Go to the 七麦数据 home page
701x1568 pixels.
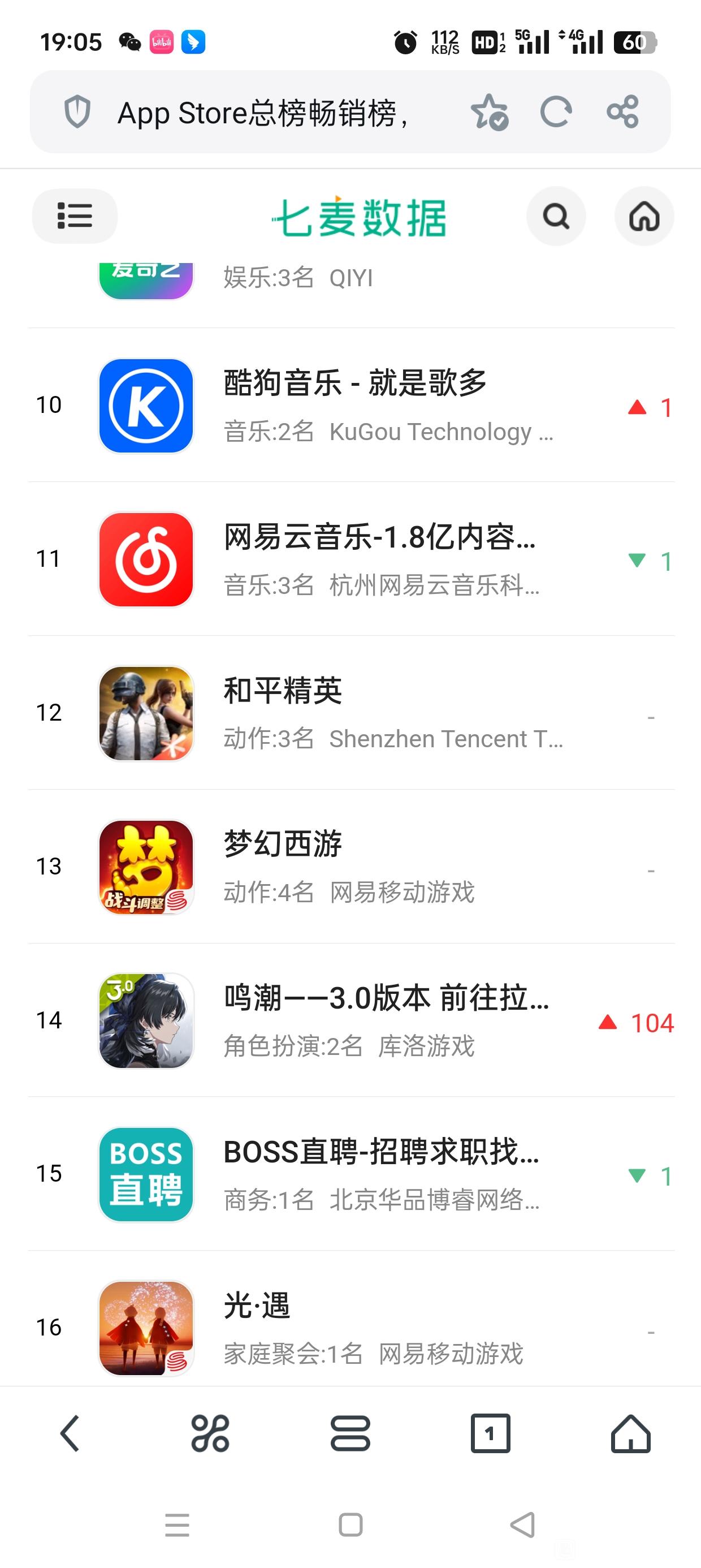644,216
